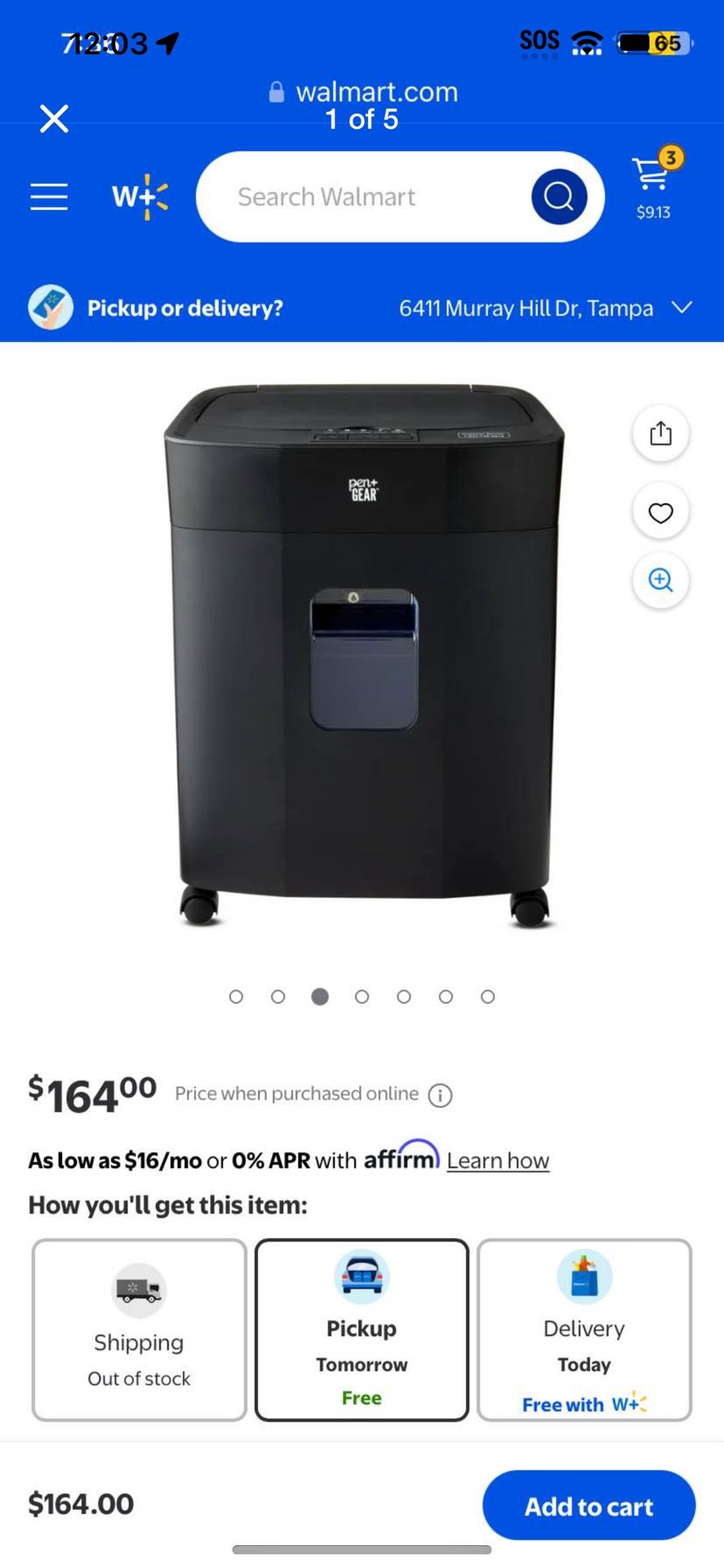Viewport: 724px width, 1568px height.
Task: Open the Affirm Learn how link
Action: (x=498, y=1160)
